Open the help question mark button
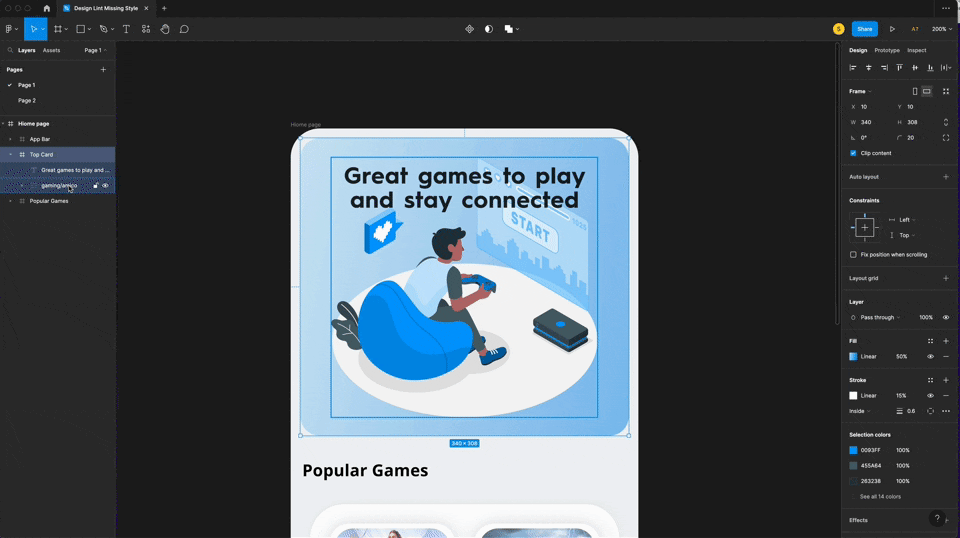This screenshot has height=538, width=960. (936, 518)
